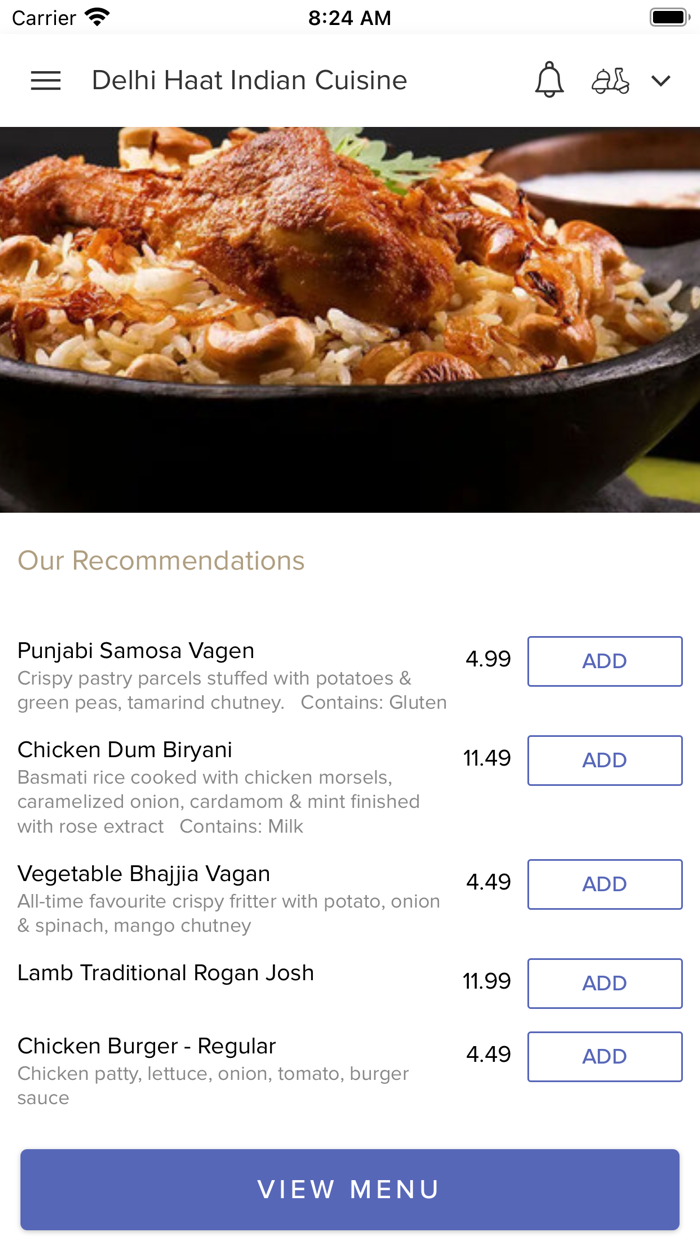The width and height of the screenshot is (700, 1244).
Task: Add Chicken Dum Biryani to order
Action: [604, 760]
